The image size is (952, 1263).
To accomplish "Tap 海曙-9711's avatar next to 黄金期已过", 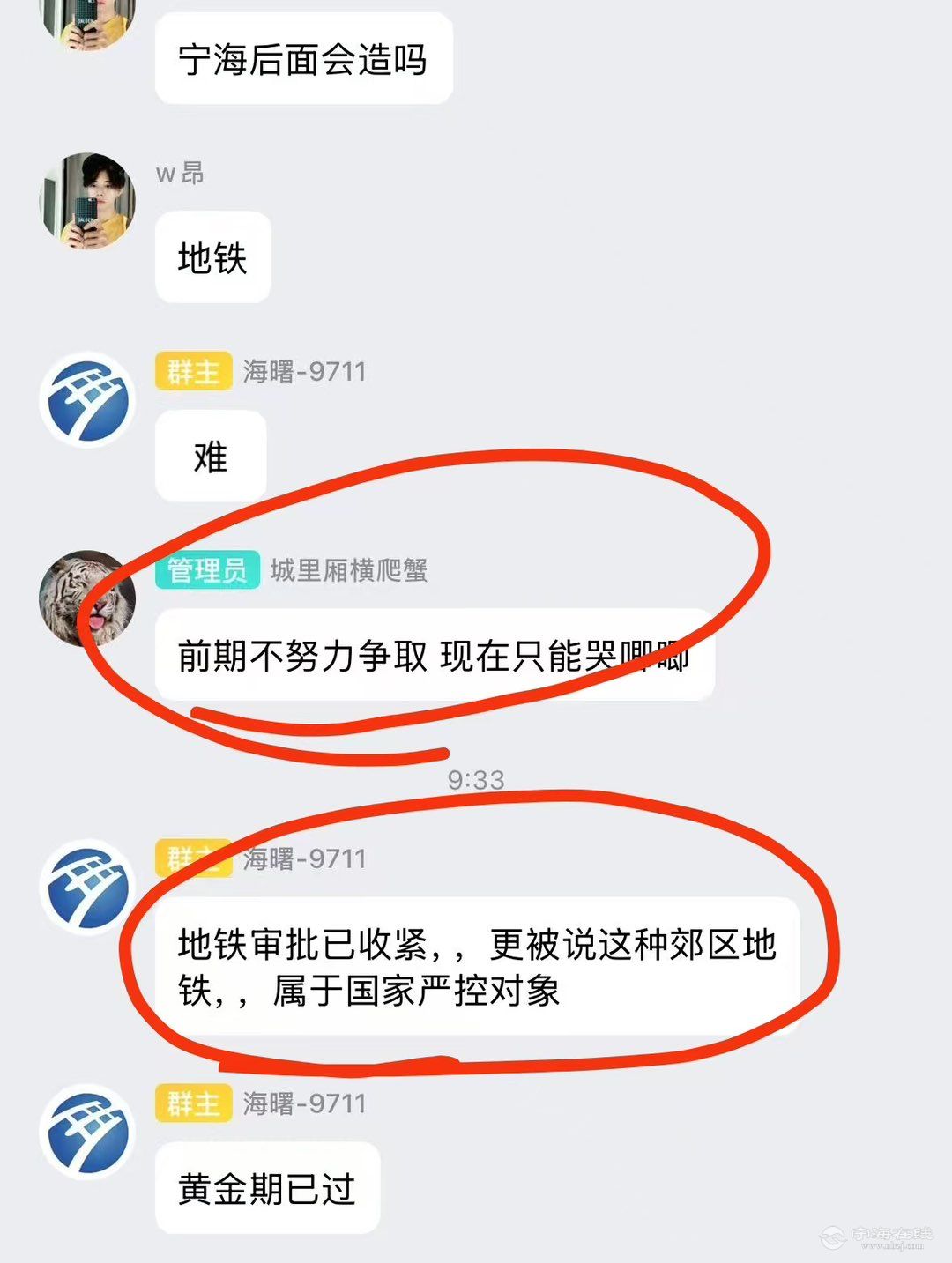I will click(87, 1132).
